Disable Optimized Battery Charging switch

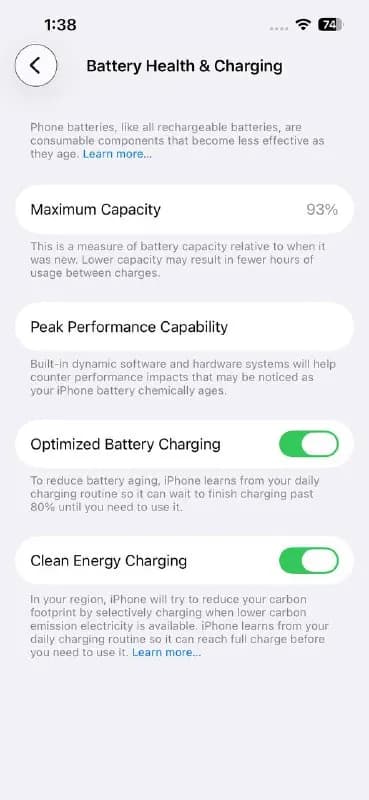308,444
